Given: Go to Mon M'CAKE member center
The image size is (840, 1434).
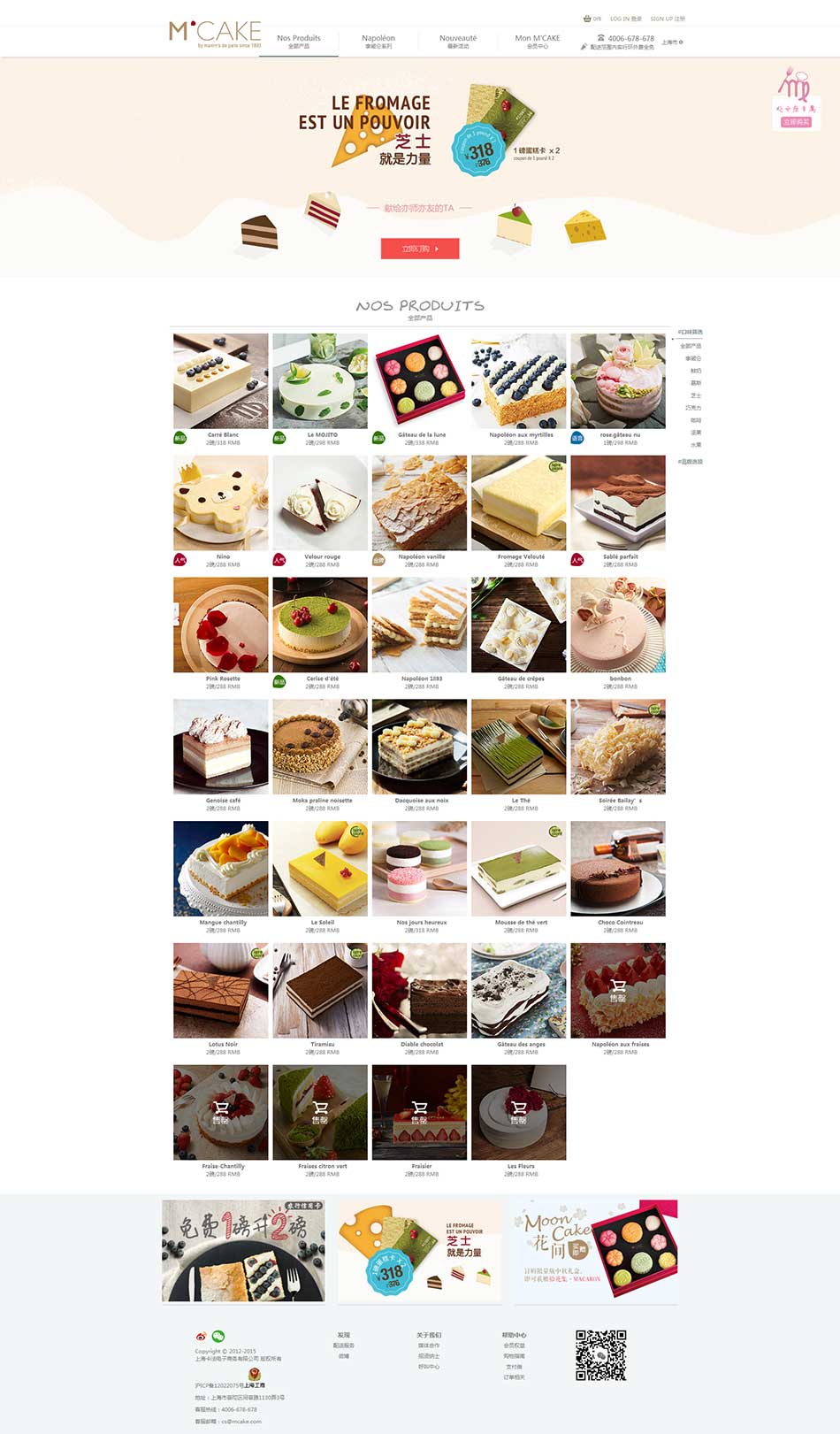Looking at the screenshot, I should [x=538, y=41].
